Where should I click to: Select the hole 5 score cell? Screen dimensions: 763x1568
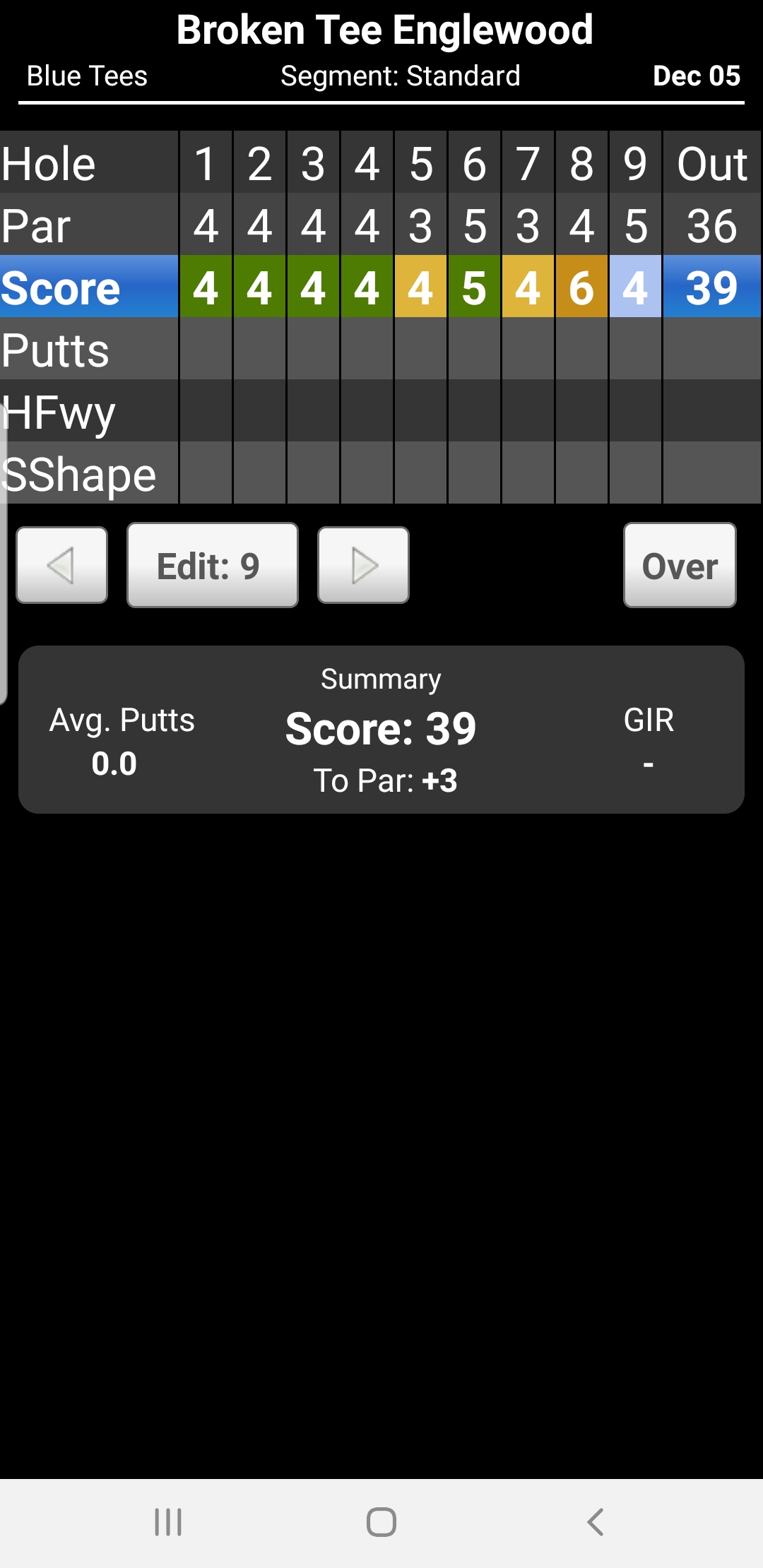click(420, 287)
